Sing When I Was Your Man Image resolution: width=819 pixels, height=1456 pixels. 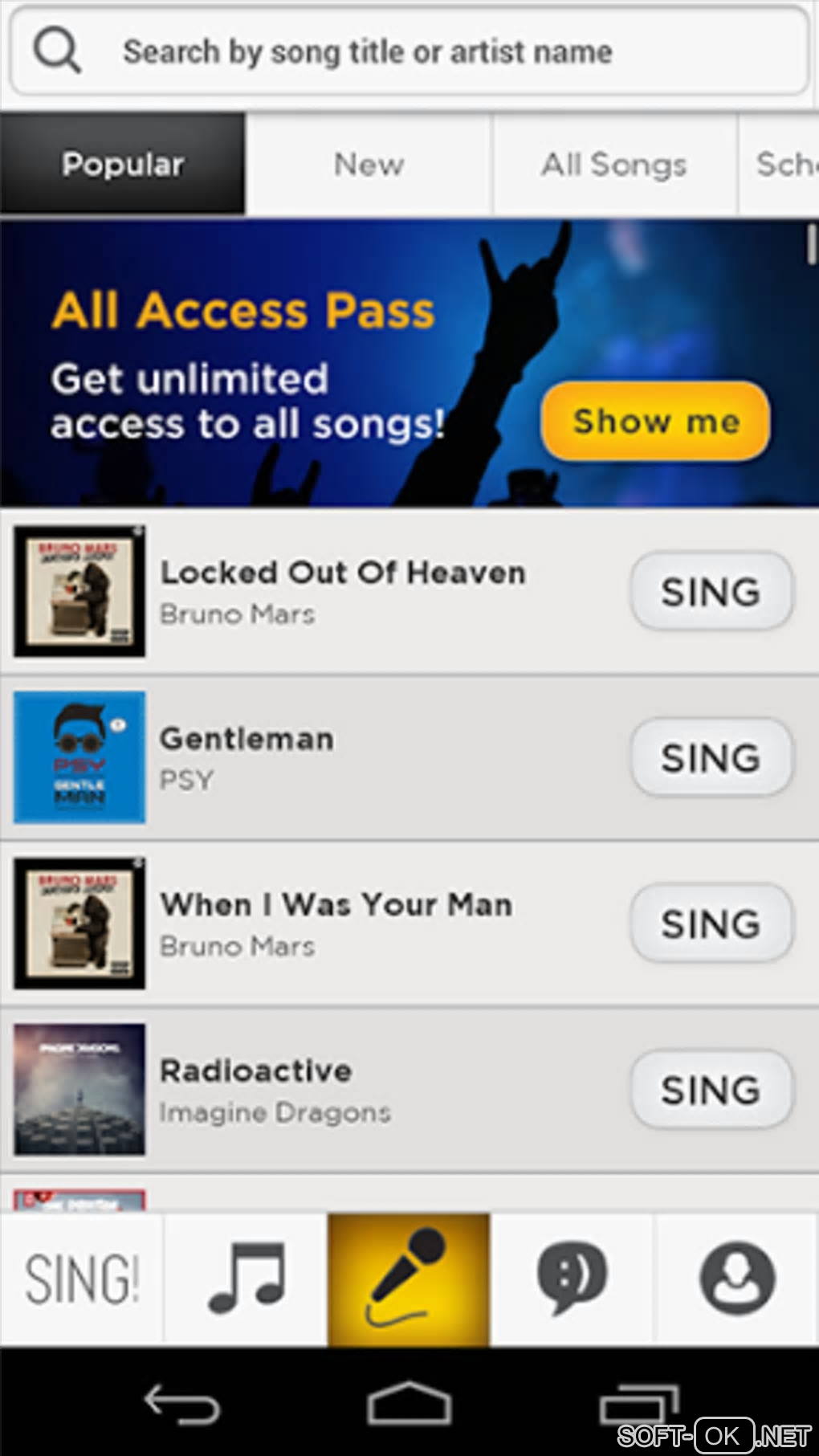click(711, 924)
